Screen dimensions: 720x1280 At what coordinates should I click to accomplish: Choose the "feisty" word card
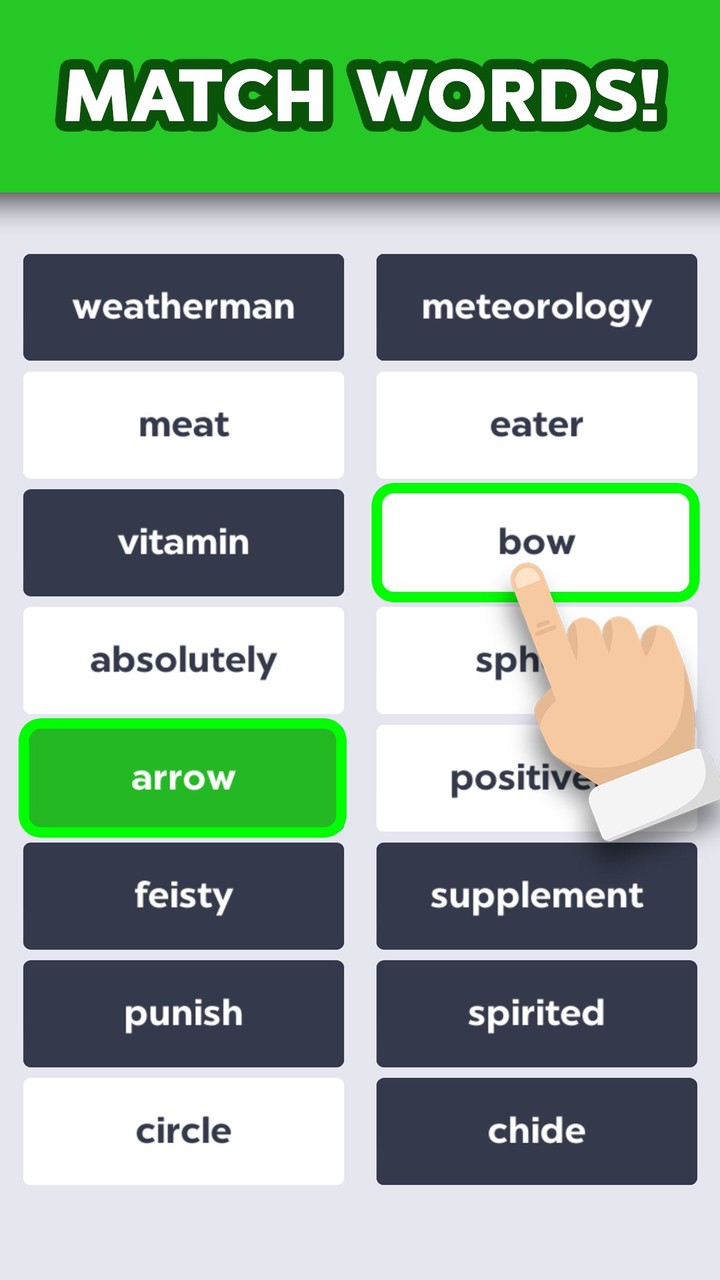183,896
